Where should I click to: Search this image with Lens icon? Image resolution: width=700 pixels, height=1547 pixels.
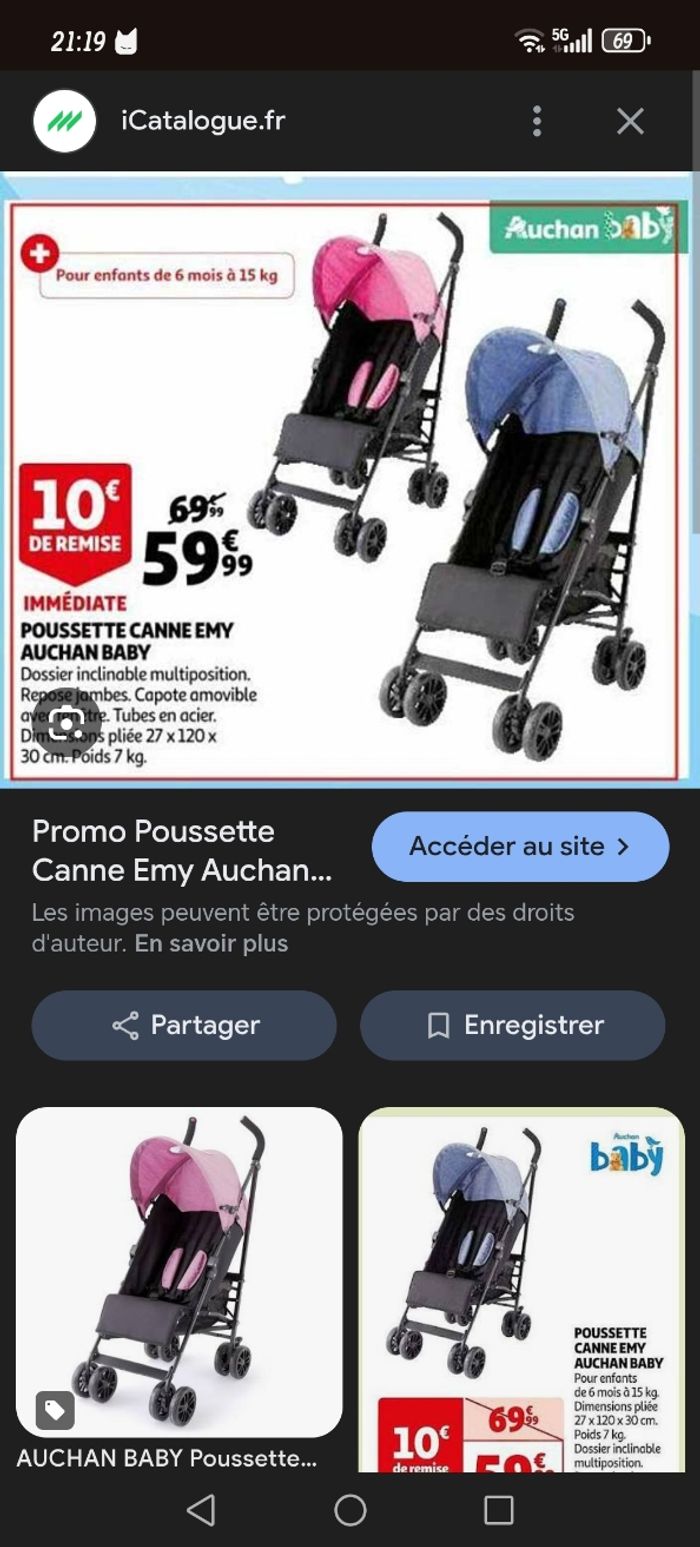coord(67,724)
